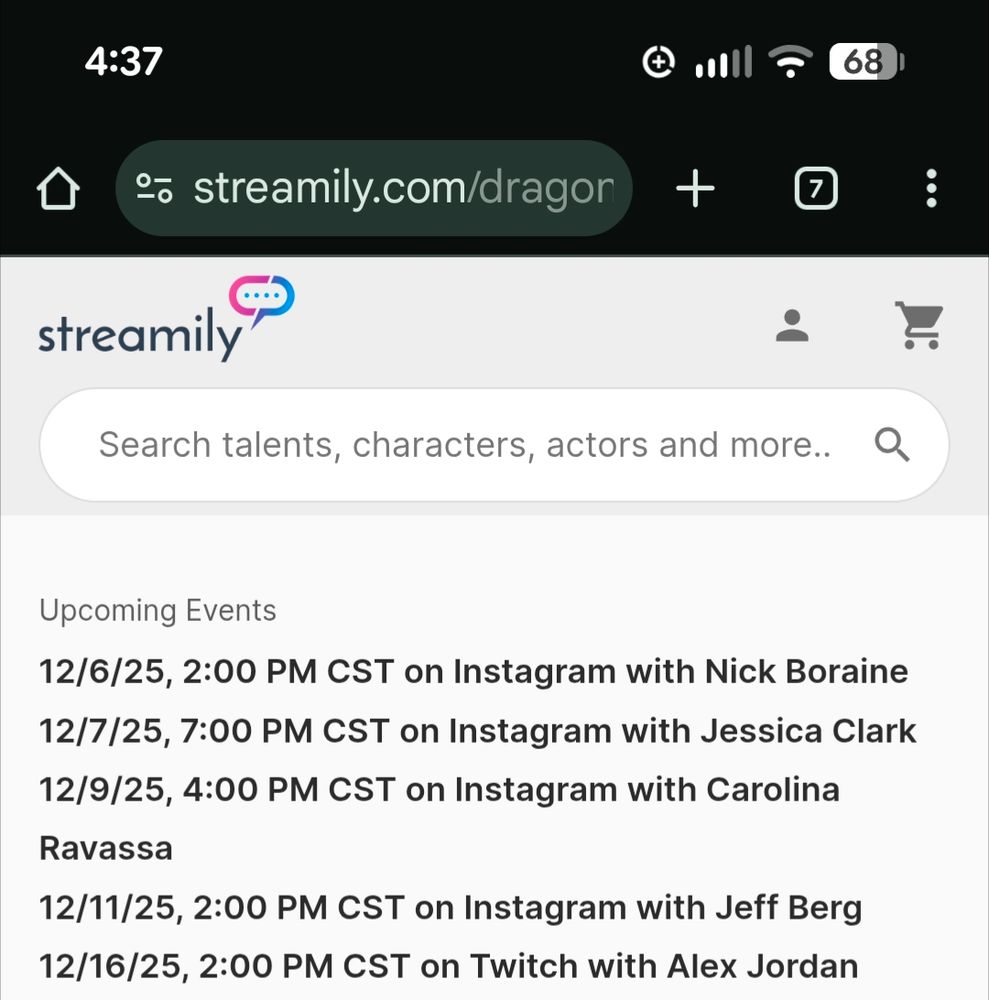Tap the battery indicator showing 68

pyautogui.click(x=860, y=62)
